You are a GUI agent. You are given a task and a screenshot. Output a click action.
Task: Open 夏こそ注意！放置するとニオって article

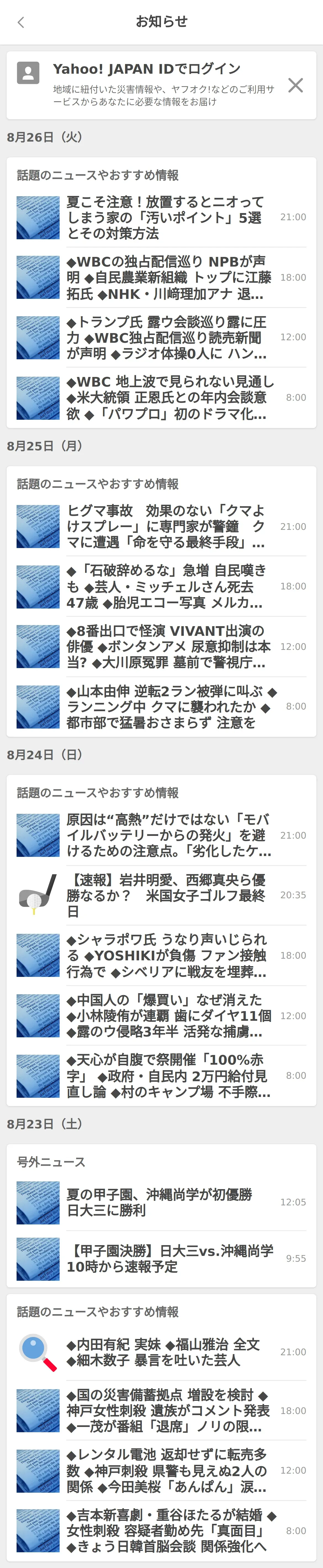pos(165,217)
